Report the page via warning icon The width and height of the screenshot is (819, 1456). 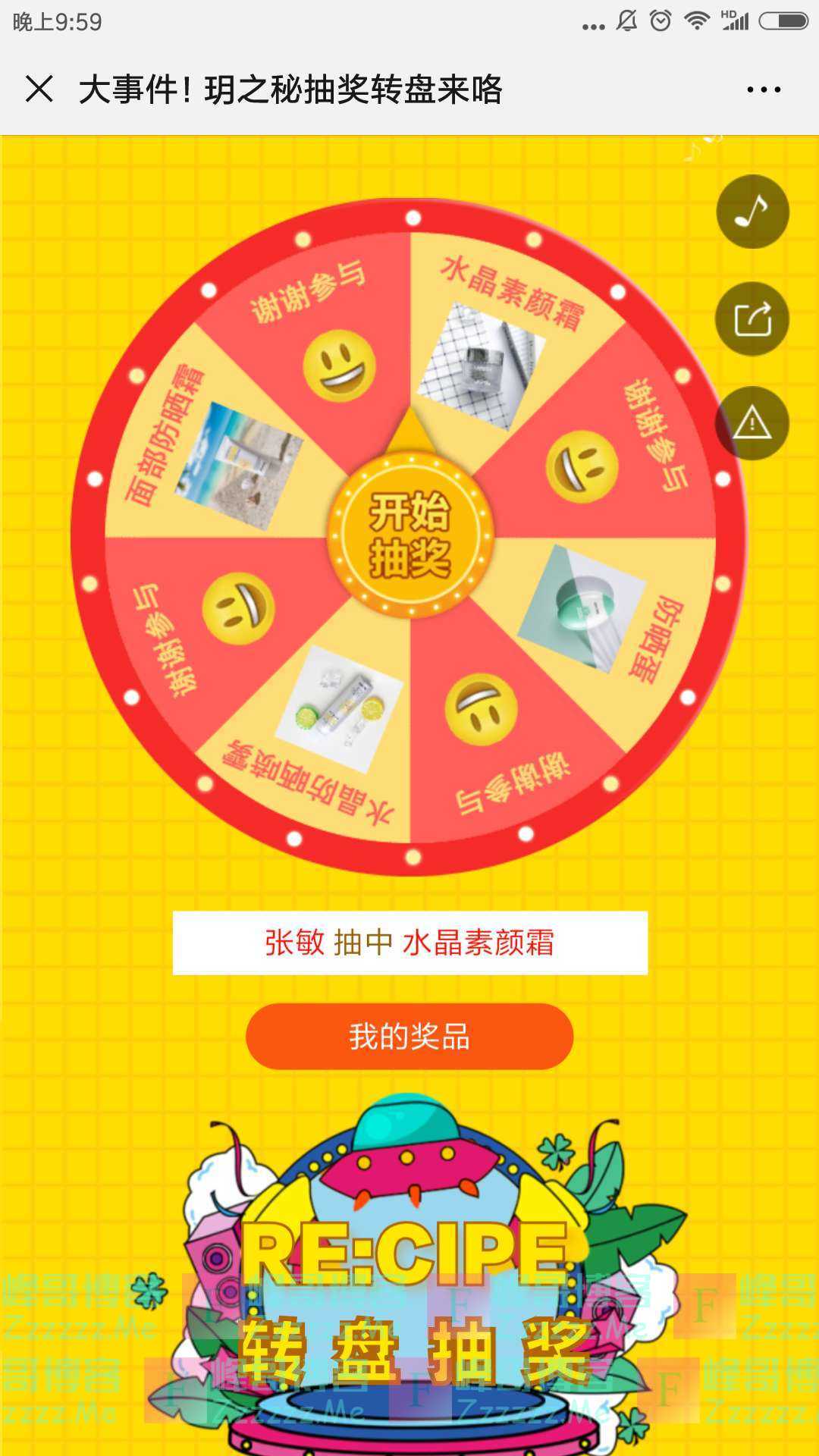(752, 423)
